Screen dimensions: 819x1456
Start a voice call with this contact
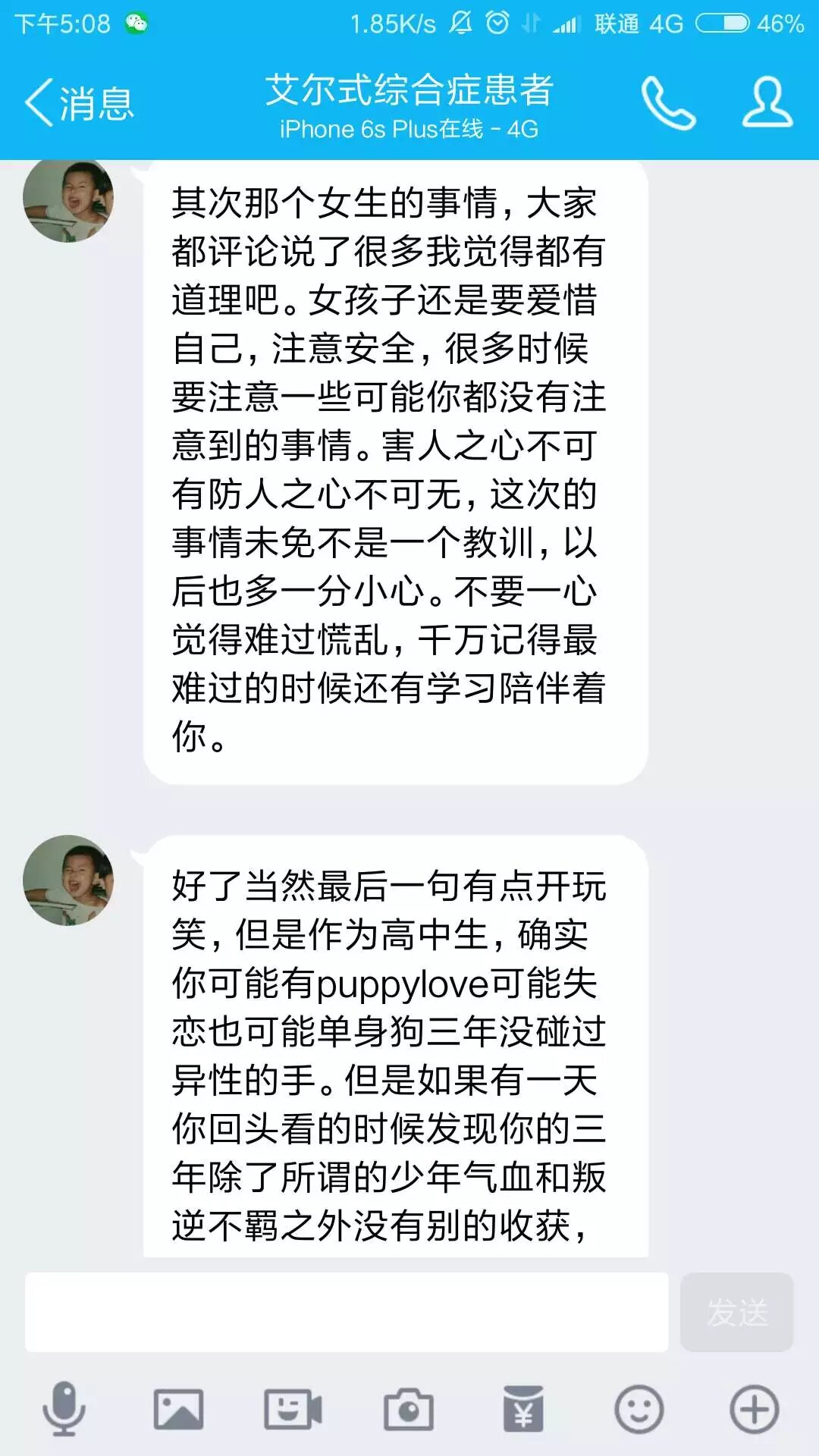(667, 102)
